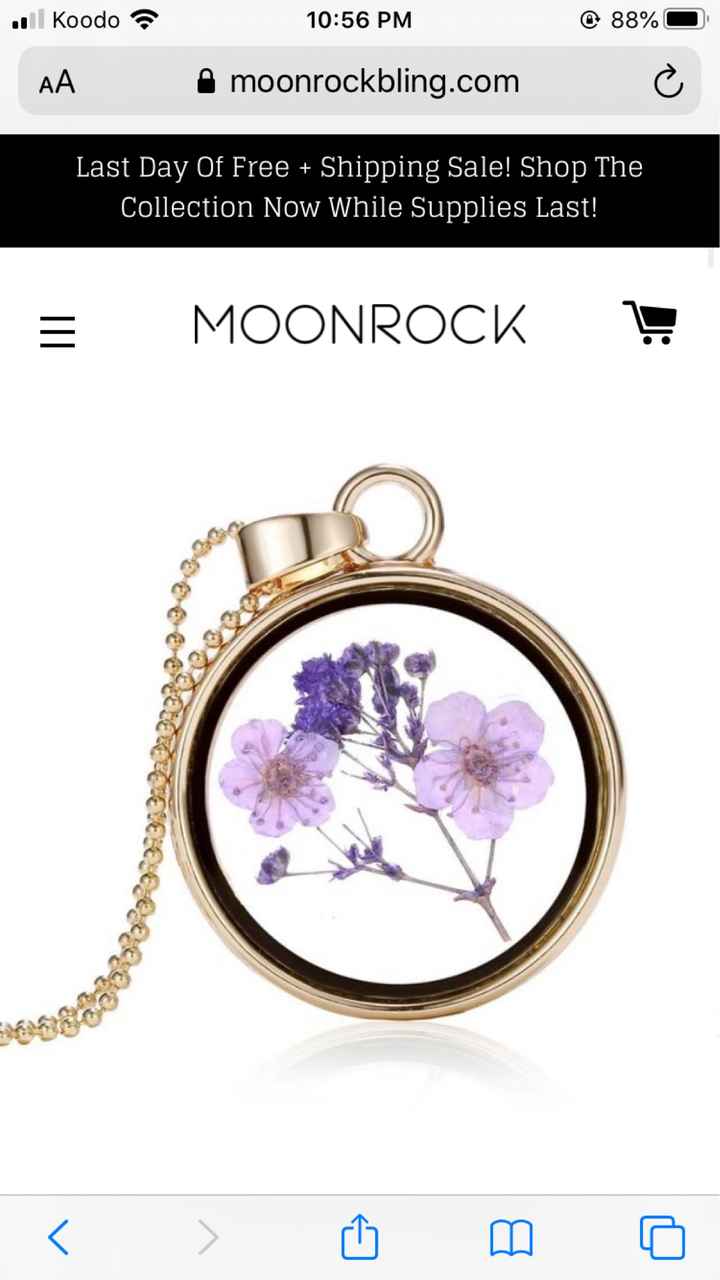720x1280 pixels.
Task: Go back to the previous page
Action: click(x=59, y=1238)
